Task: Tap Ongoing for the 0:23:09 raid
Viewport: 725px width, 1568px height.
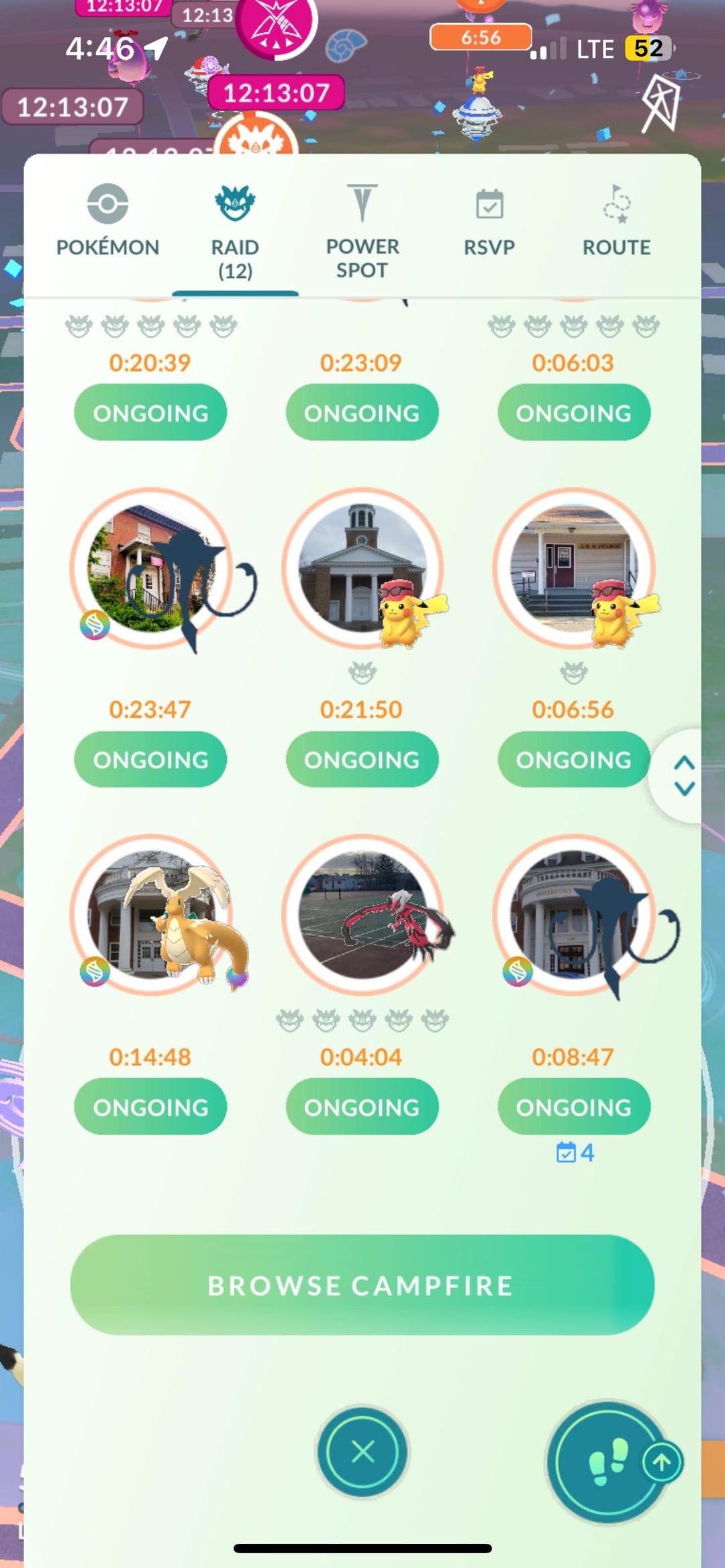Action: [362, 413]
